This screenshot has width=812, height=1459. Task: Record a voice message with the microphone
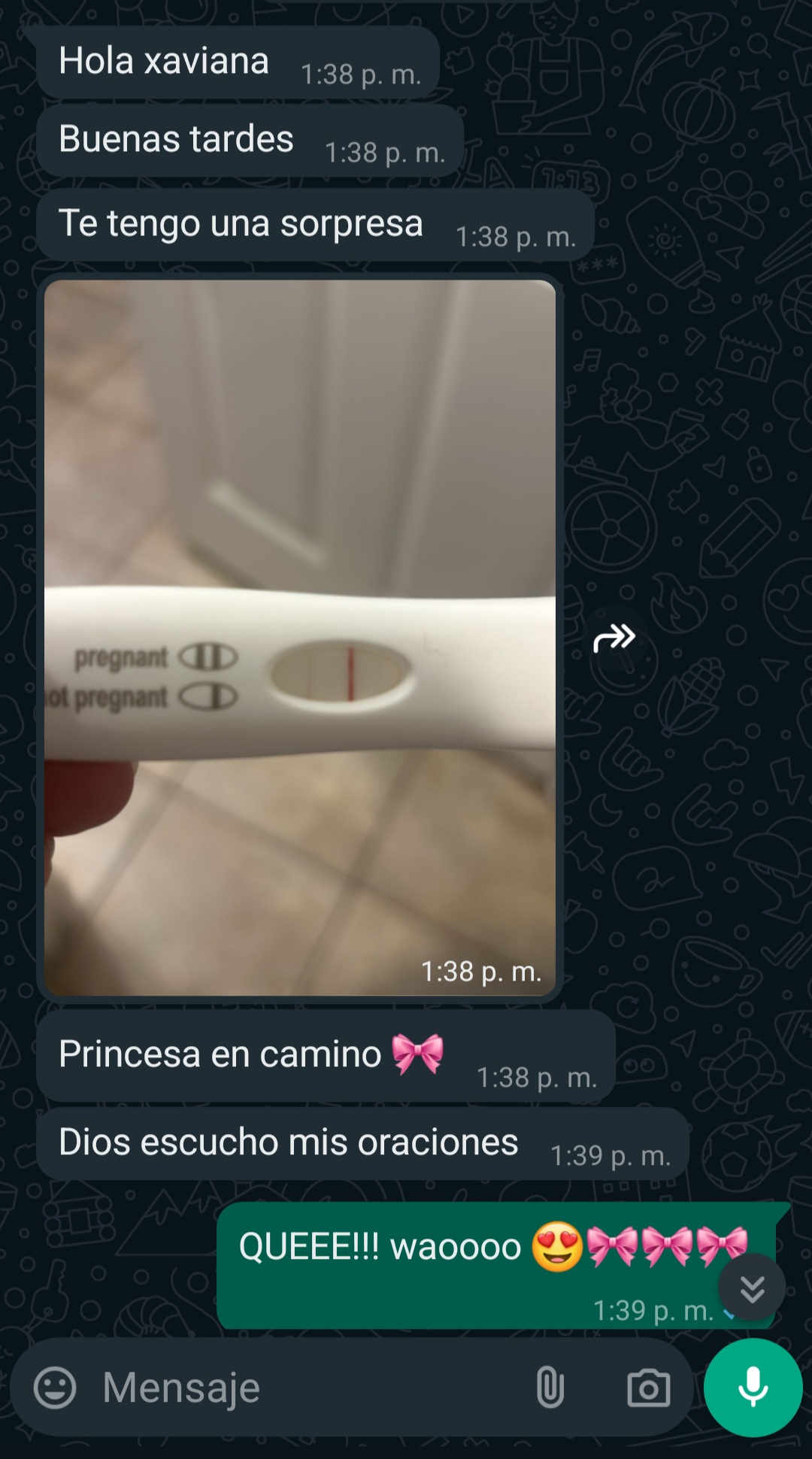(x=753, y=1388)
